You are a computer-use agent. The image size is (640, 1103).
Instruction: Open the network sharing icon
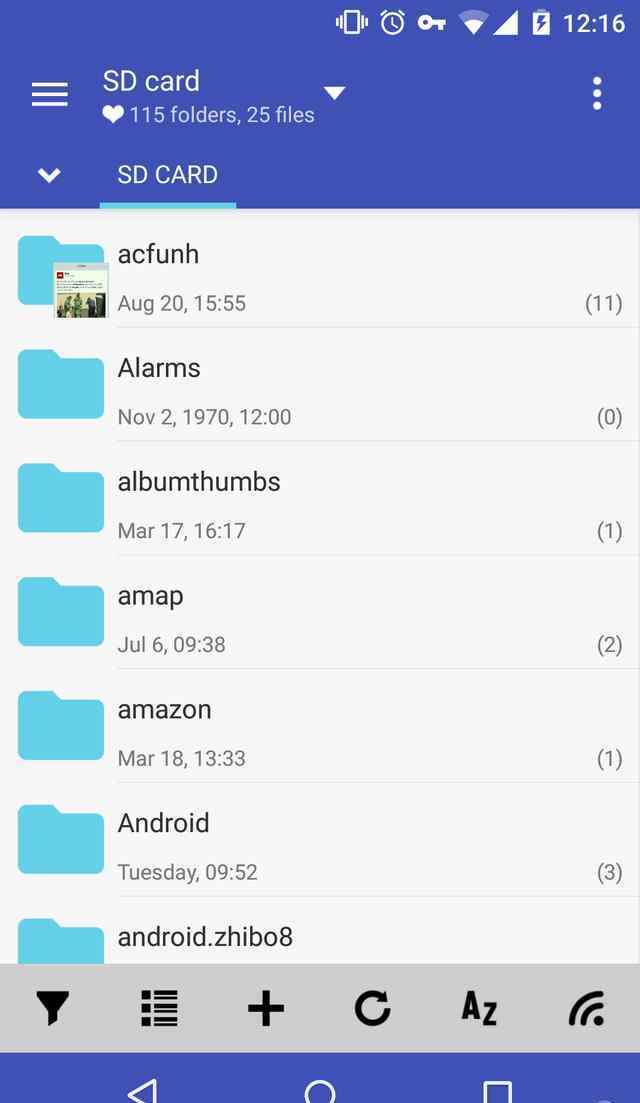point(586,1008)
